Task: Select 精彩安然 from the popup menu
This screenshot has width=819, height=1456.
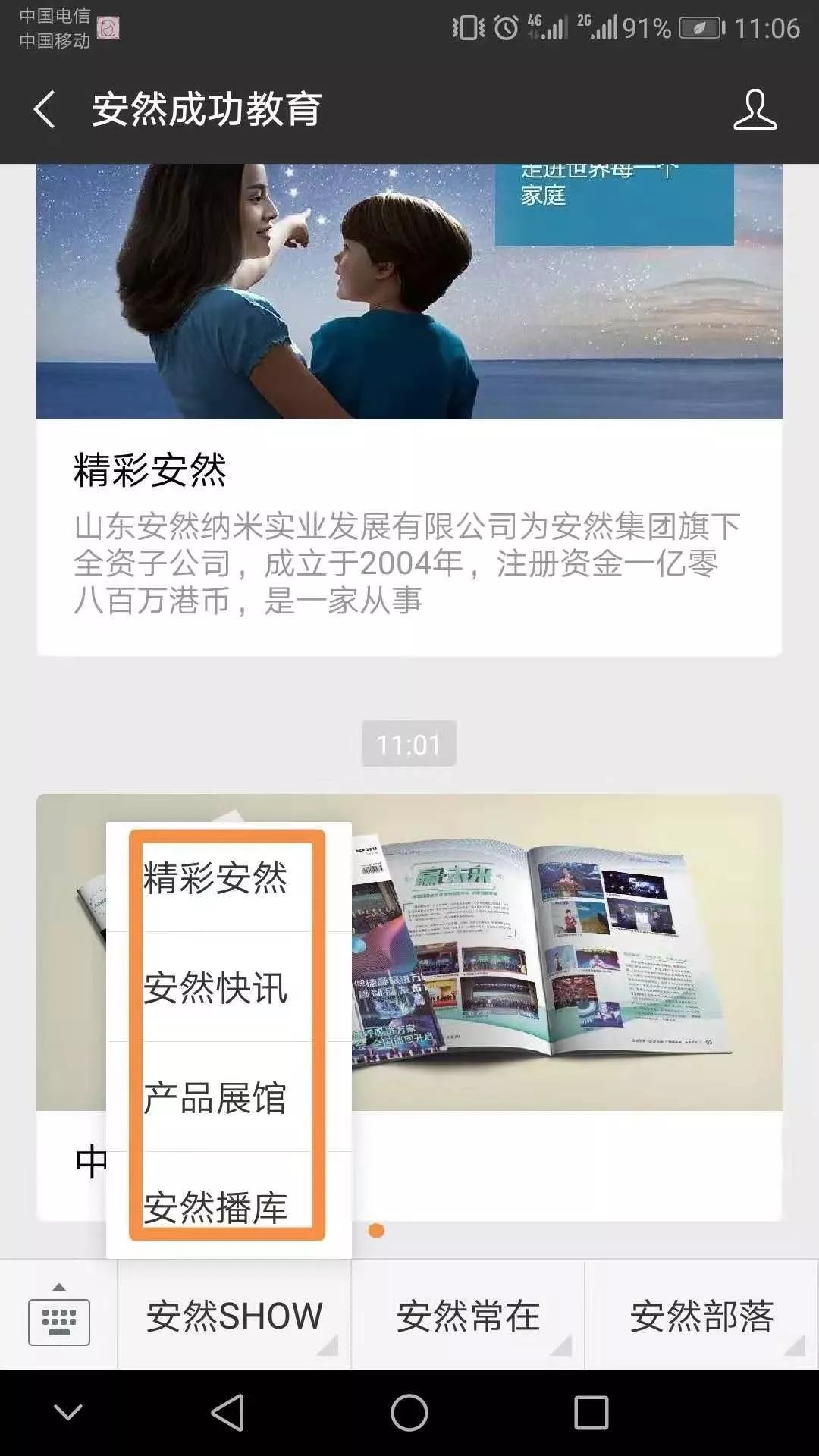Action: pyautogui.click(x=216, y=878)
